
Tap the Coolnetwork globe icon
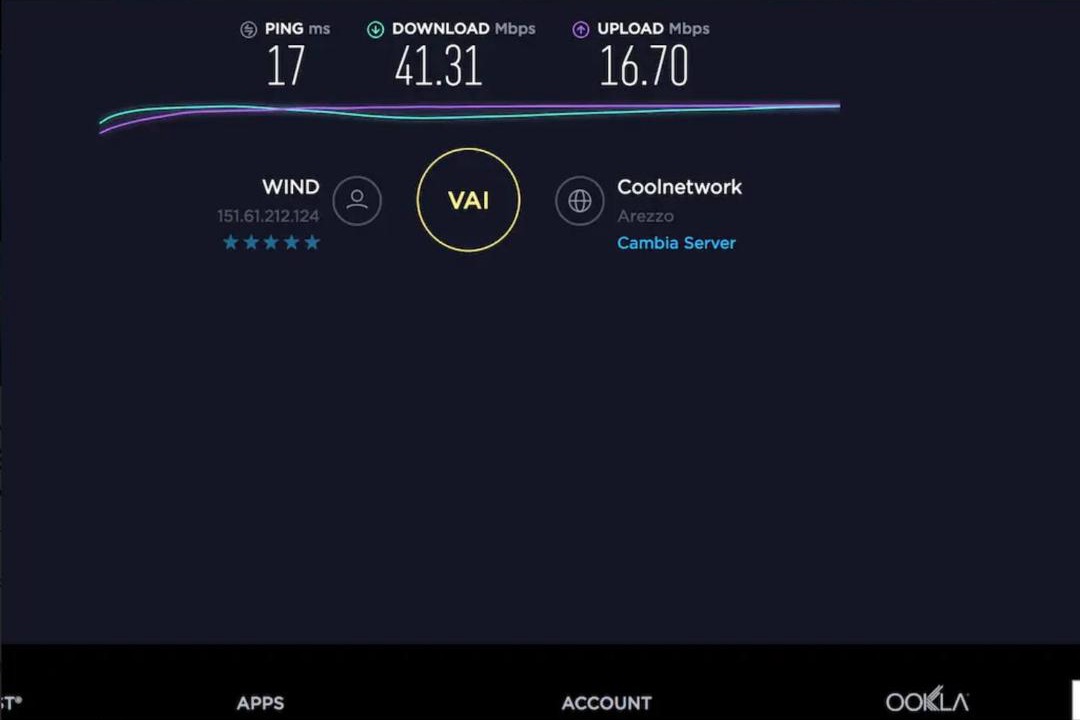coord(580,200)
